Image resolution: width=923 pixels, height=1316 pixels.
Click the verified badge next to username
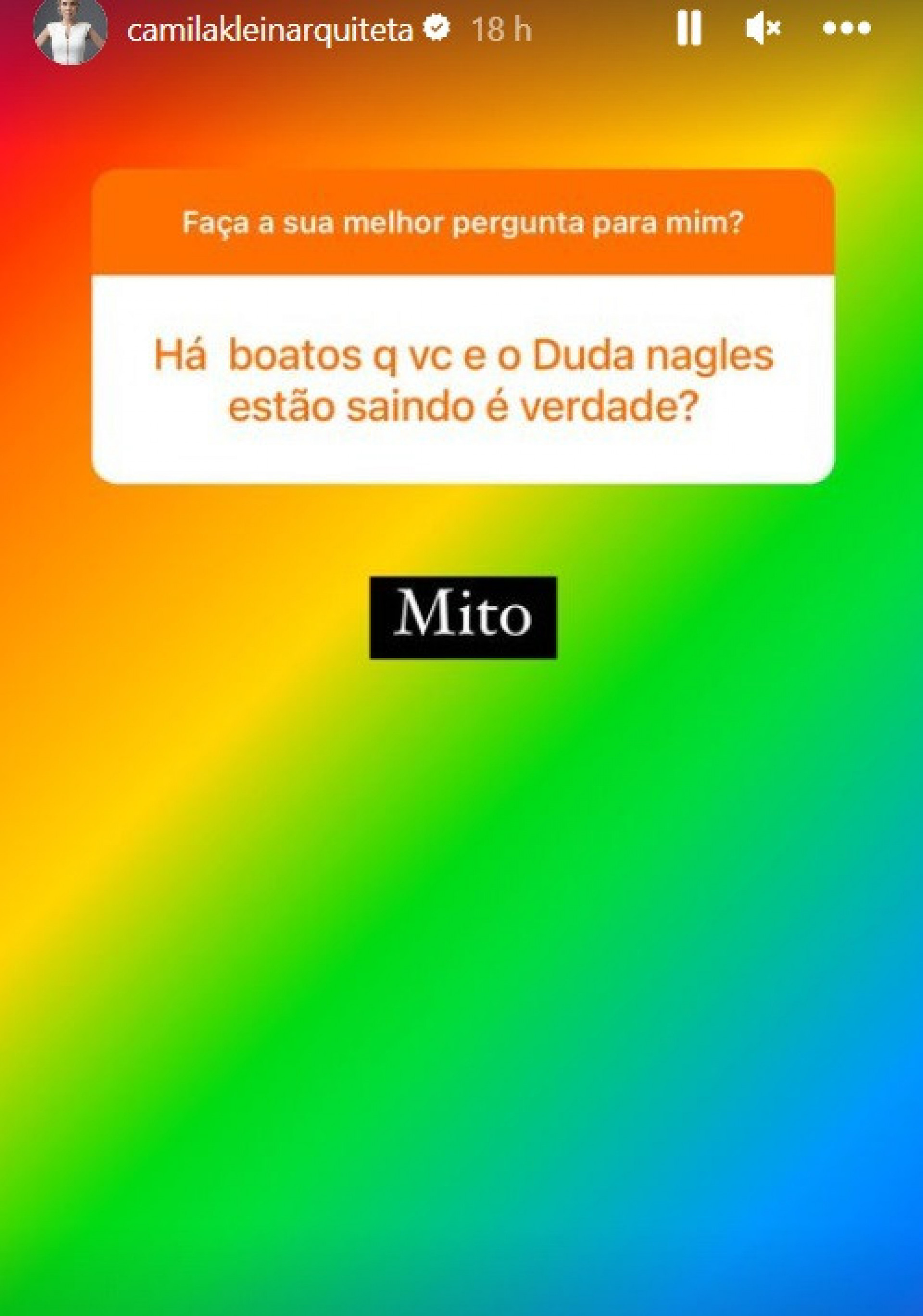click(437, 27)
